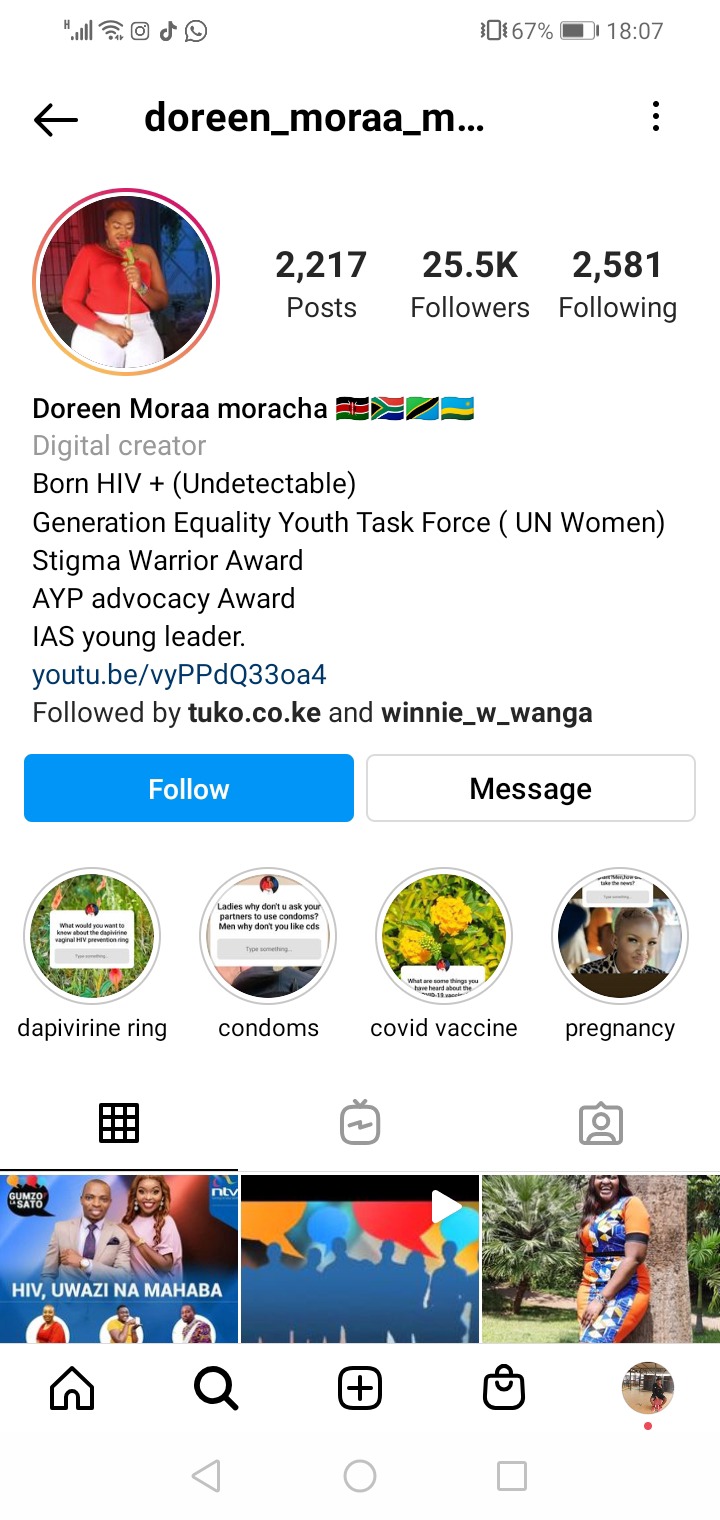View Doreen's profile picture story

126,281
